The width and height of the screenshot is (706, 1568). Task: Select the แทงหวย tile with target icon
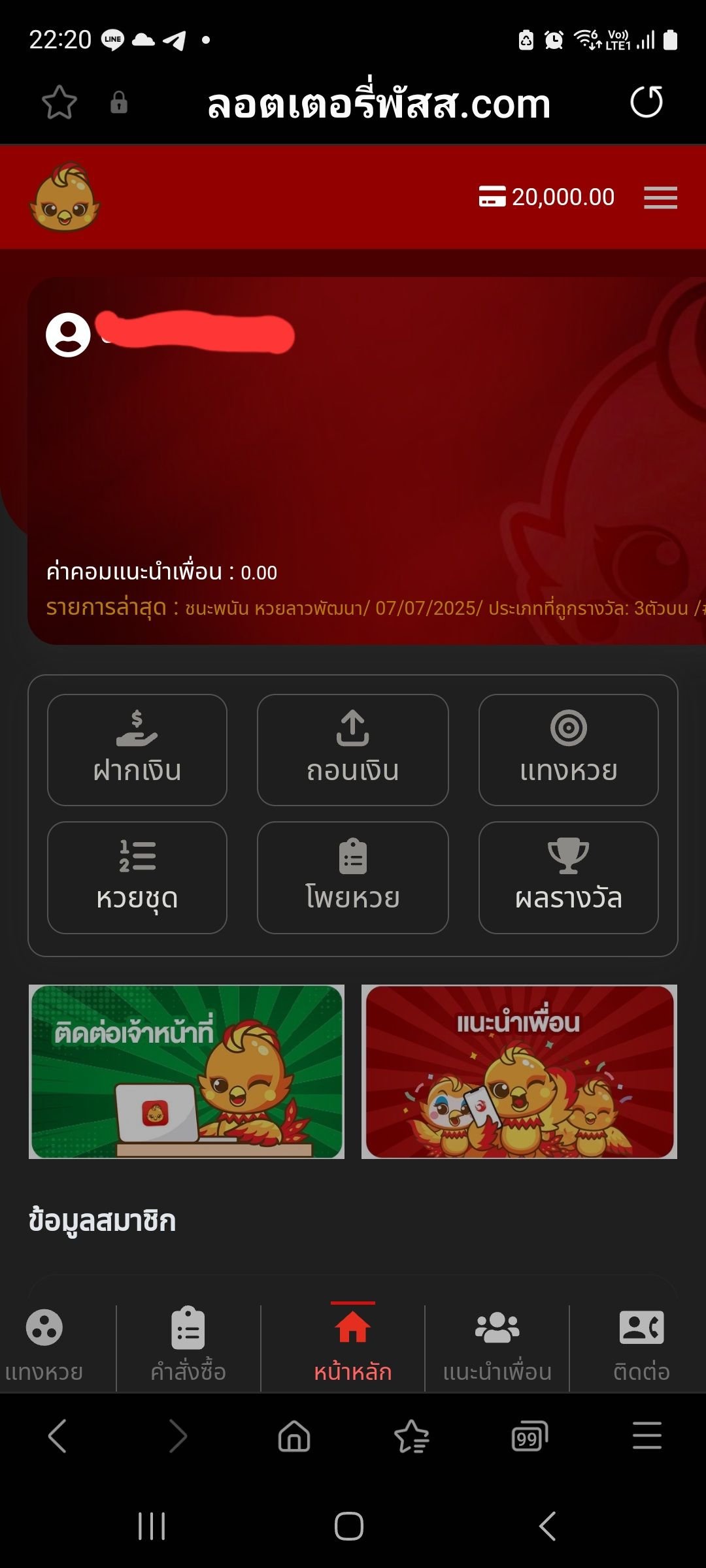[568, 749]
